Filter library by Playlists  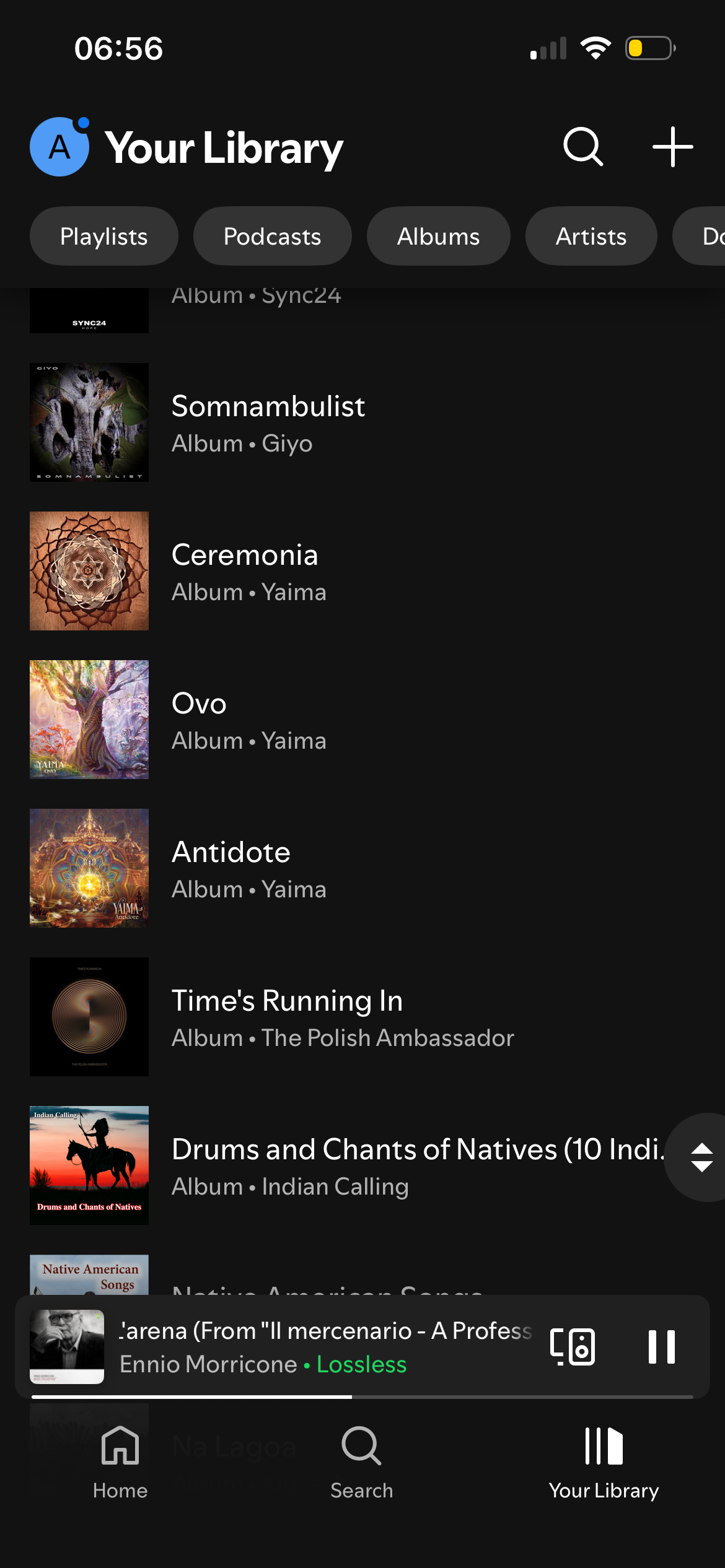click(x=104, y=237)
